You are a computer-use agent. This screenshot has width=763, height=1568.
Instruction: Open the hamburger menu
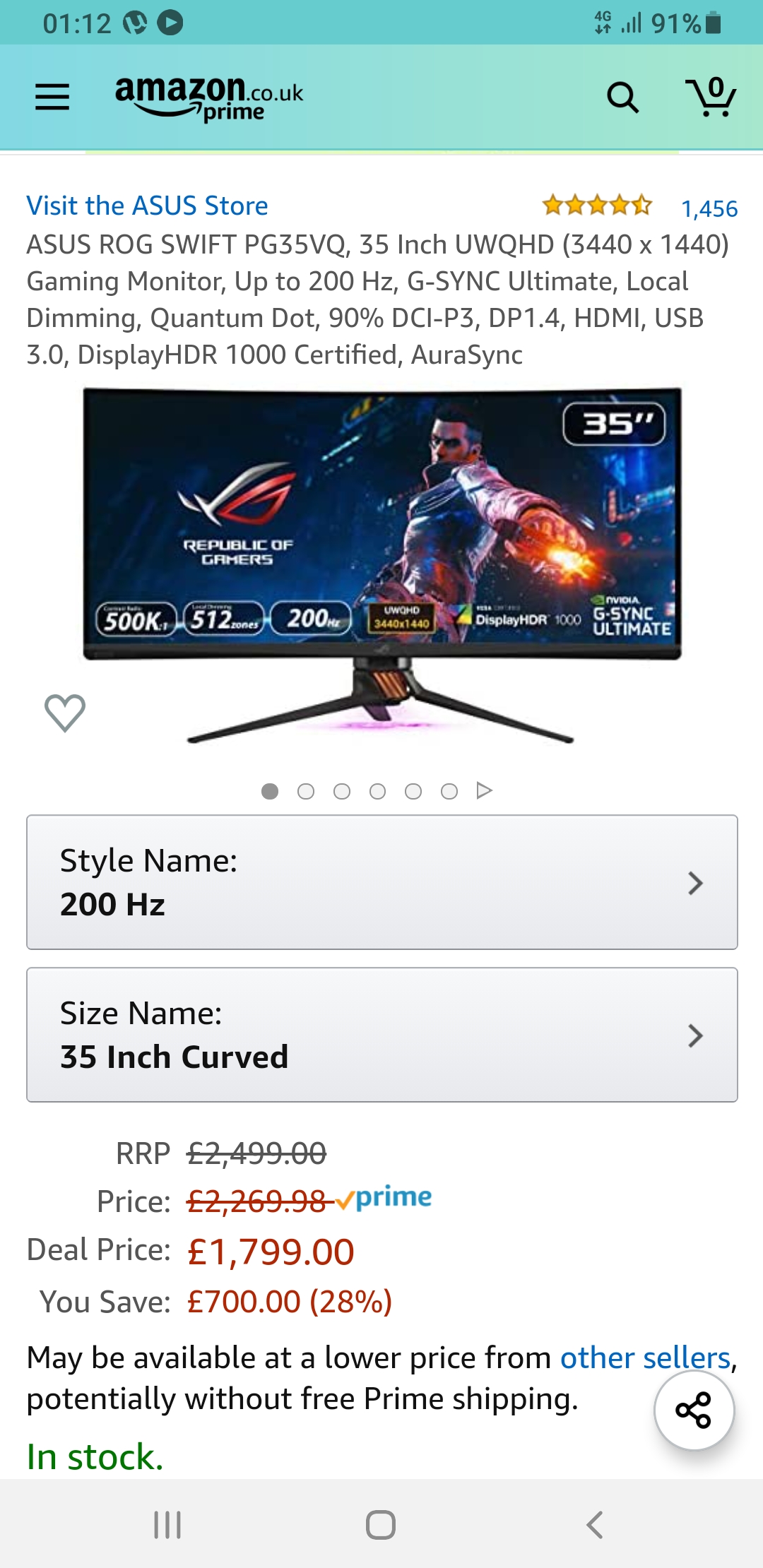(52, 97)
